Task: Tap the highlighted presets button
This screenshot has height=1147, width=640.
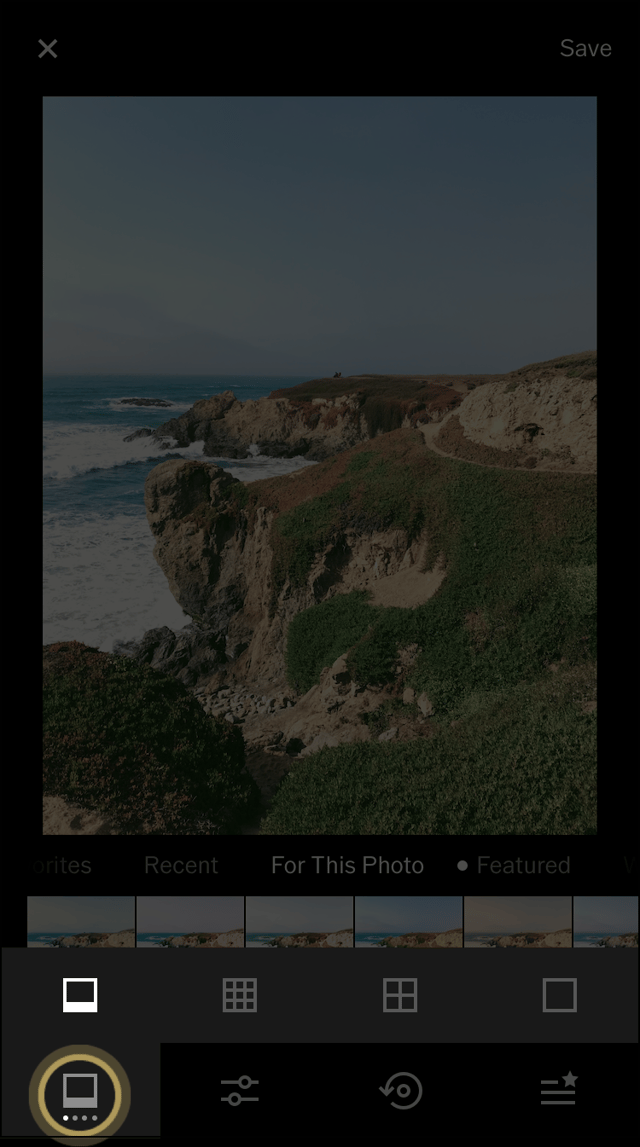Action: point(80,1094)
